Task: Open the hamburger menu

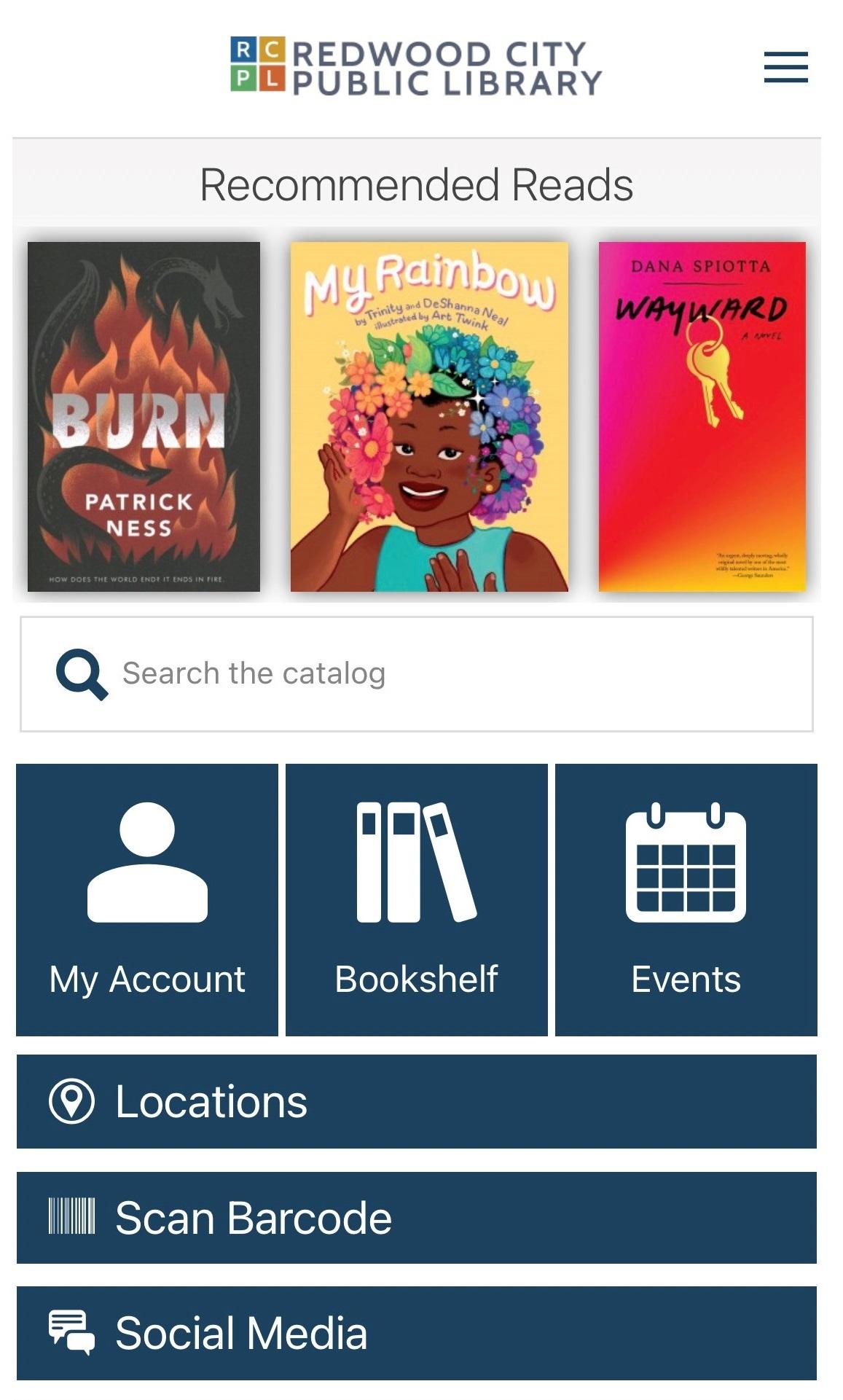Action: (785, 67)
